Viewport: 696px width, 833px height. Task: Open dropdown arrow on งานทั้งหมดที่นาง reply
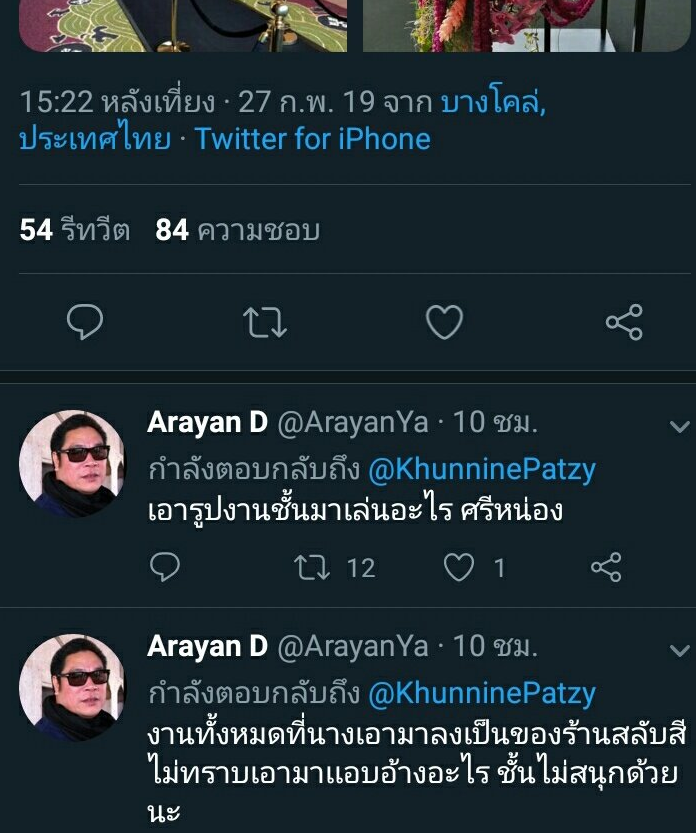[x=679, y=650]
